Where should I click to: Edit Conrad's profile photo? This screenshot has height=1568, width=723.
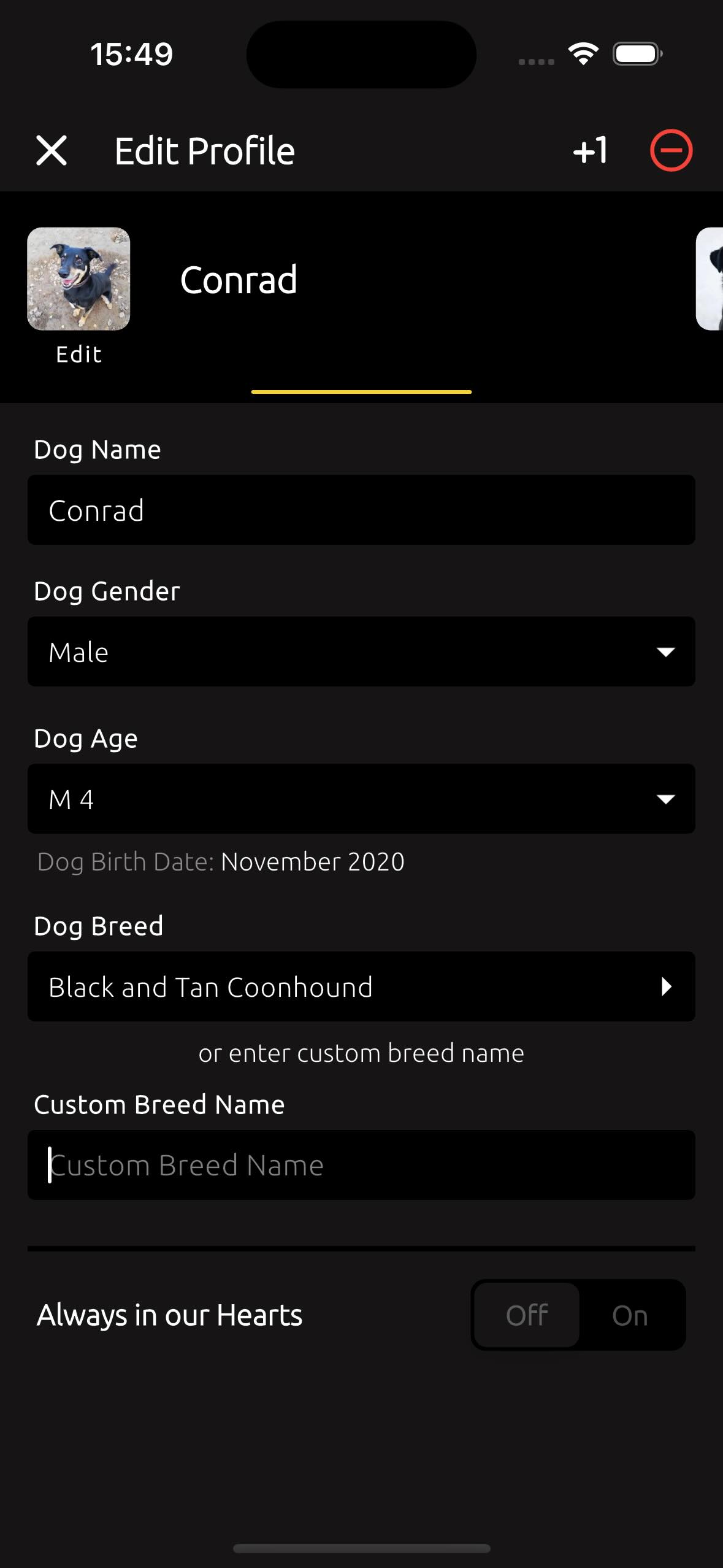(x=78, y=280)
